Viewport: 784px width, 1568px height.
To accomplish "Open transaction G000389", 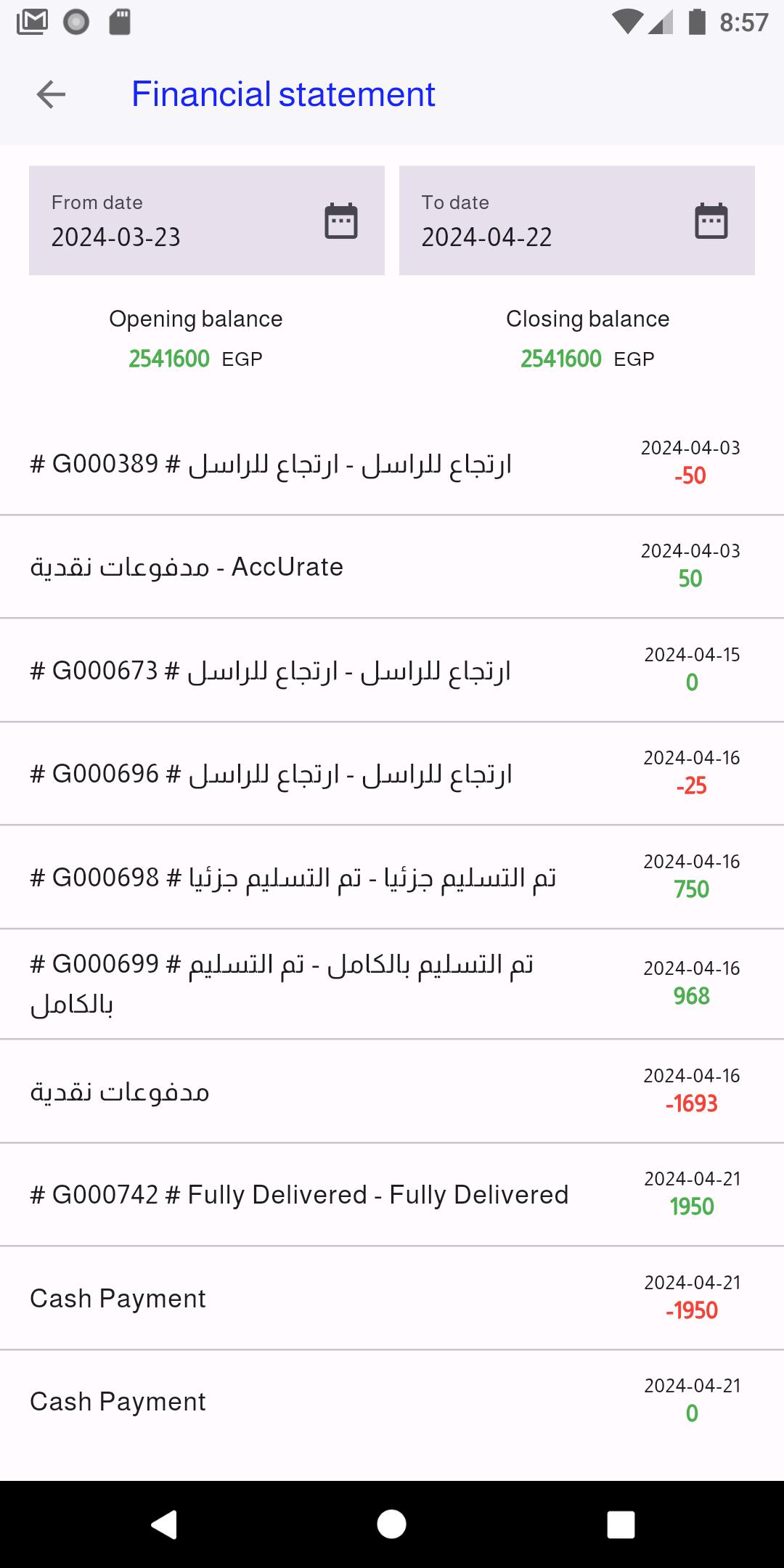I will [392, 464].
